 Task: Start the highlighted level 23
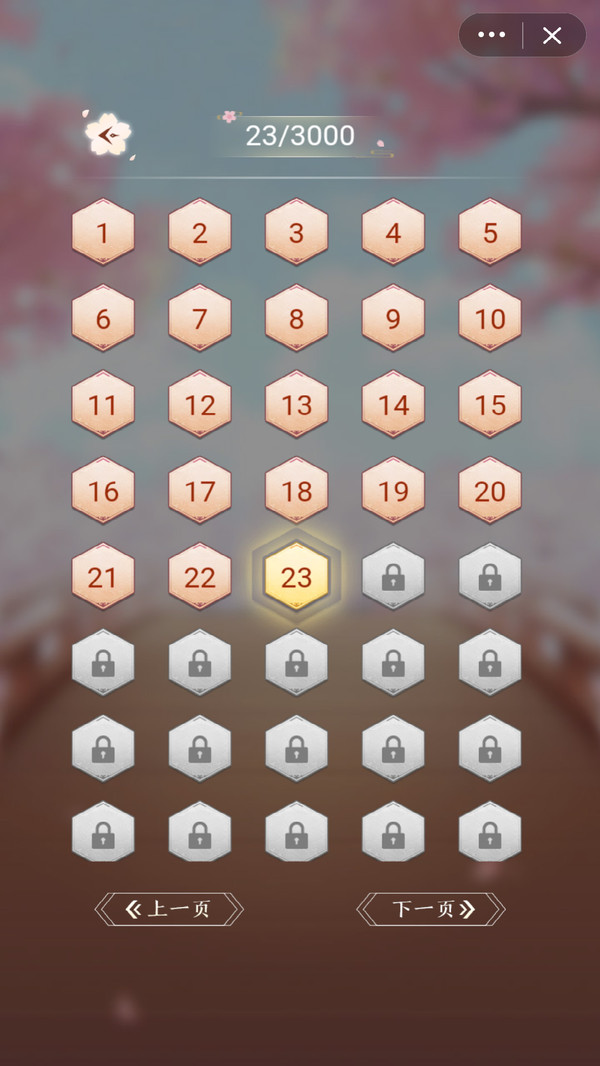coord(296,577)
